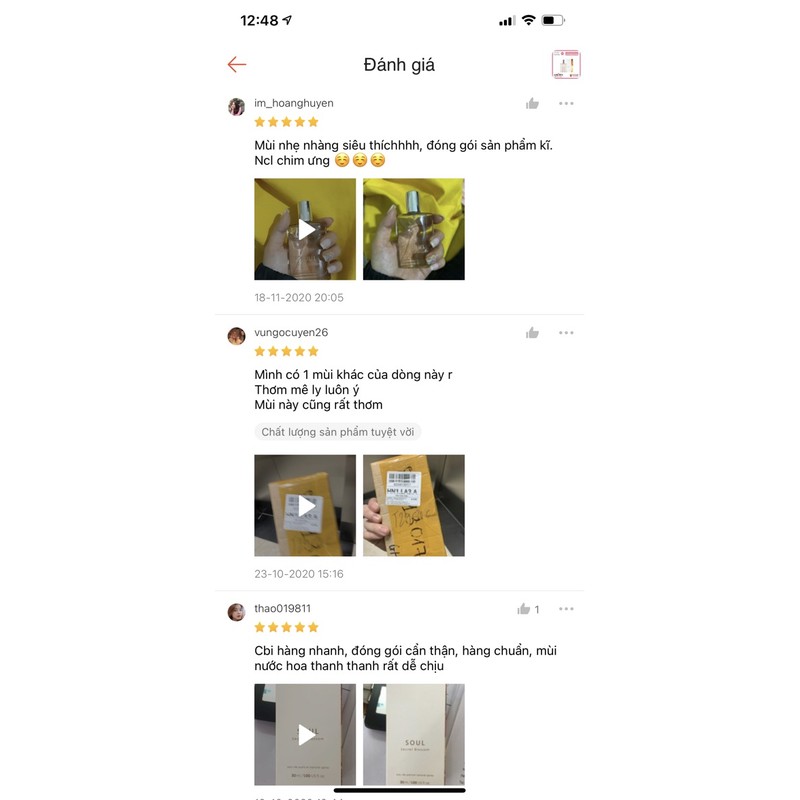This screenshot has width=800, height=800.
Task: Open the product thumbnail in the header
Action: 566,65
